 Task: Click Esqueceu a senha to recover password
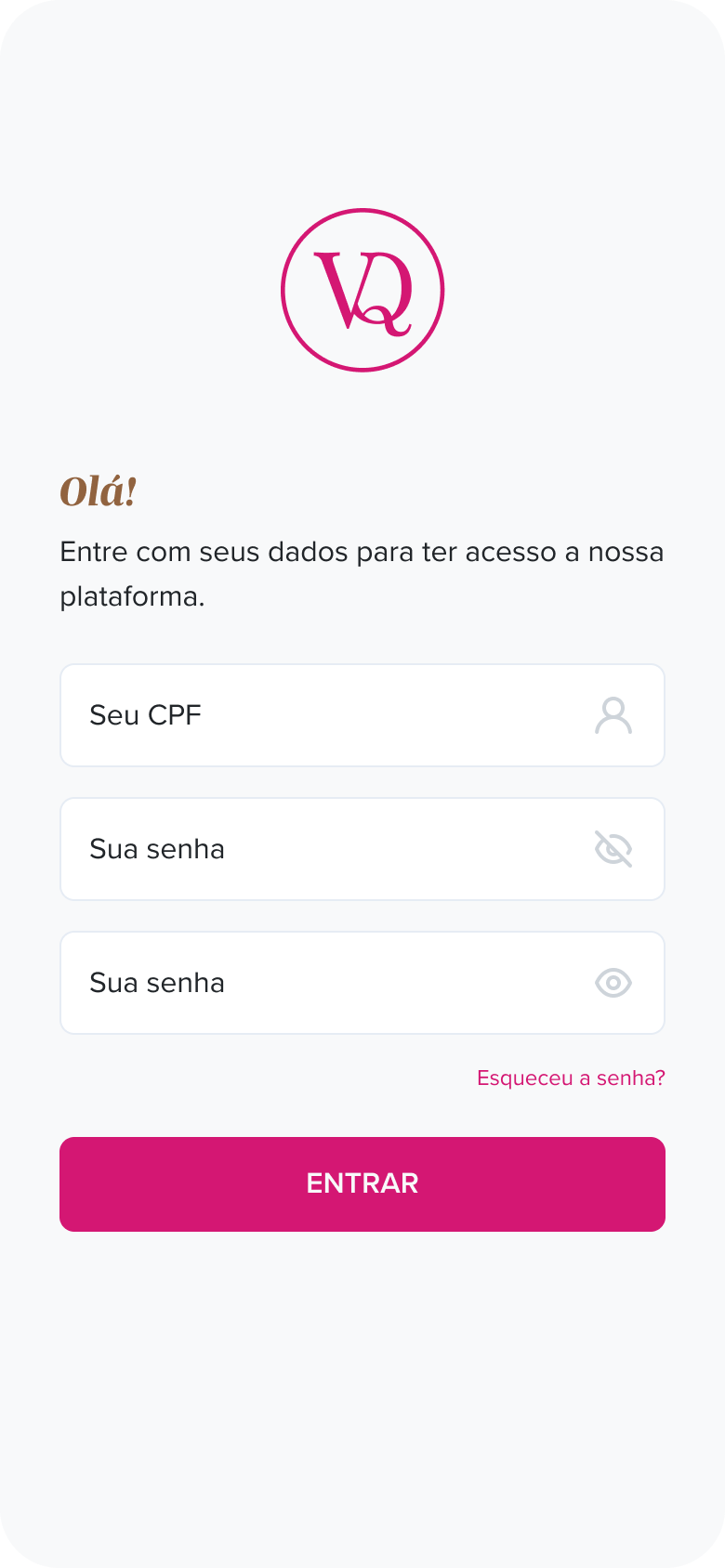coord(571,1078)
